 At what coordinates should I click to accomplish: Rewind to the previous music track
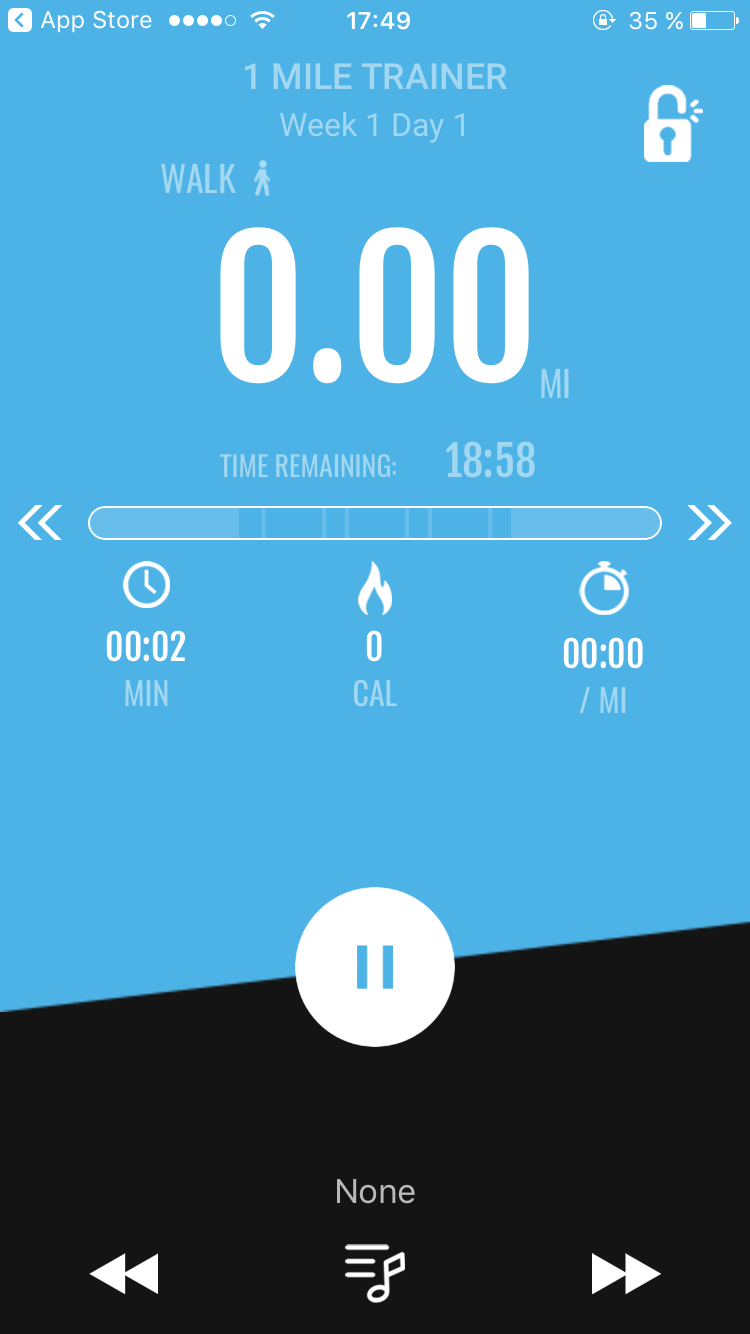[x=124, y=1275]
